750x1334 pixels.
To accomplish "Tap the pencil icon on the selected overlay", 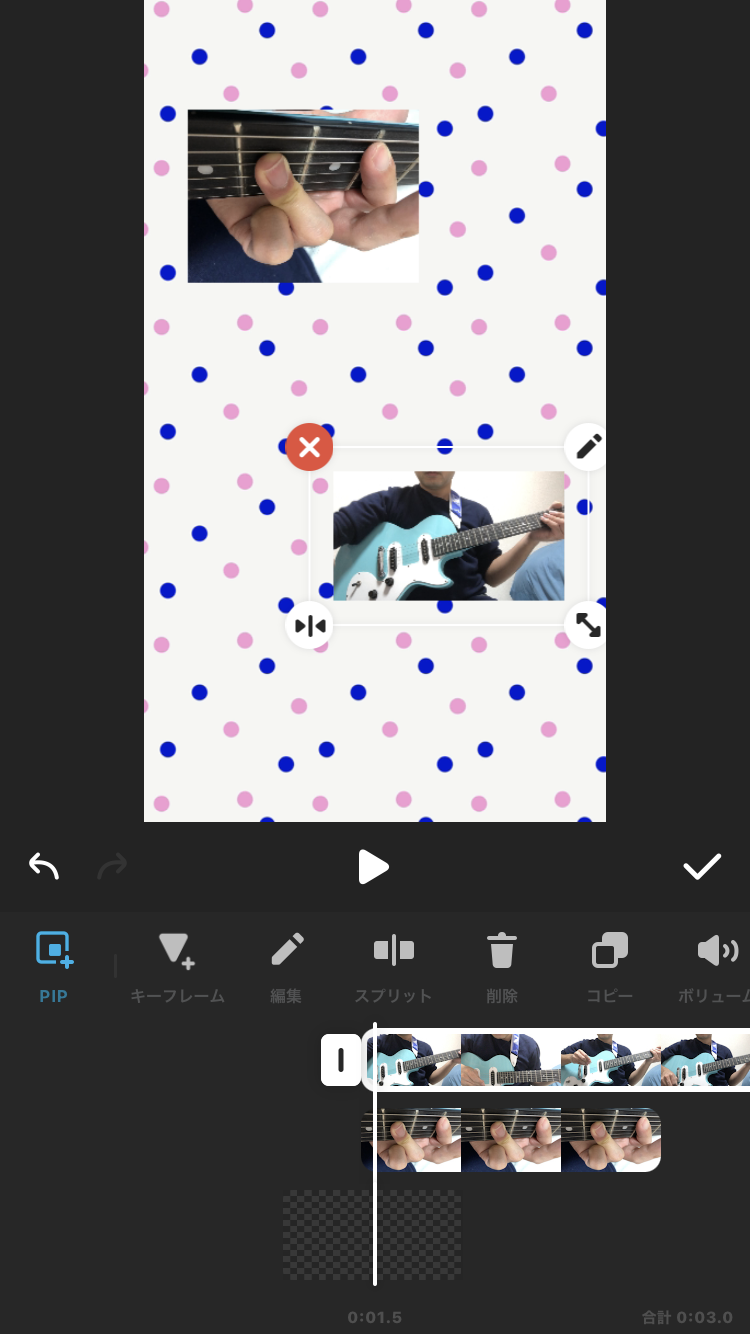I will pos(587,446).
